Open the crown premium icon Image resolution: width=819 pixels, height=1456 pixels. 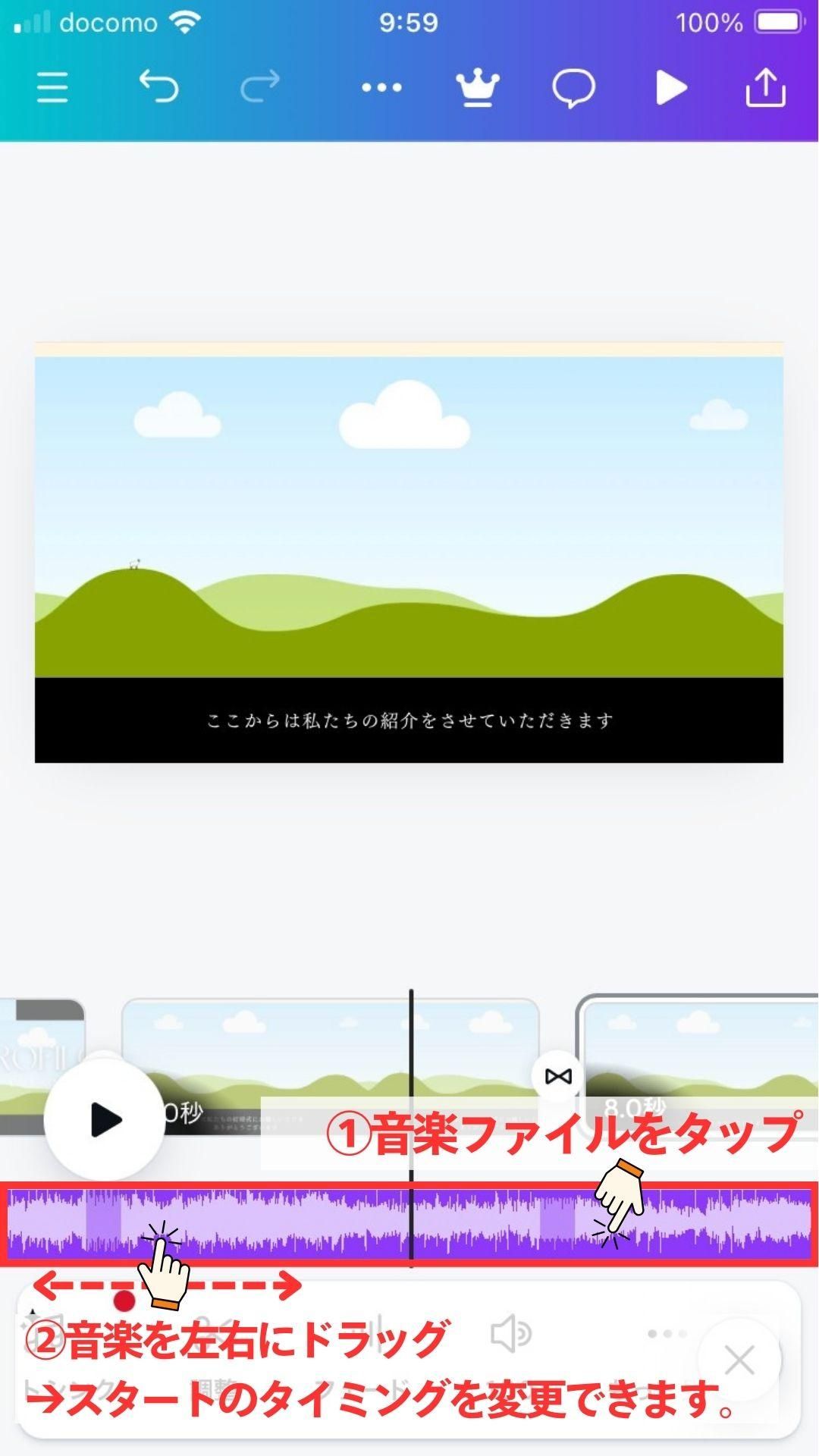(478, 88)
